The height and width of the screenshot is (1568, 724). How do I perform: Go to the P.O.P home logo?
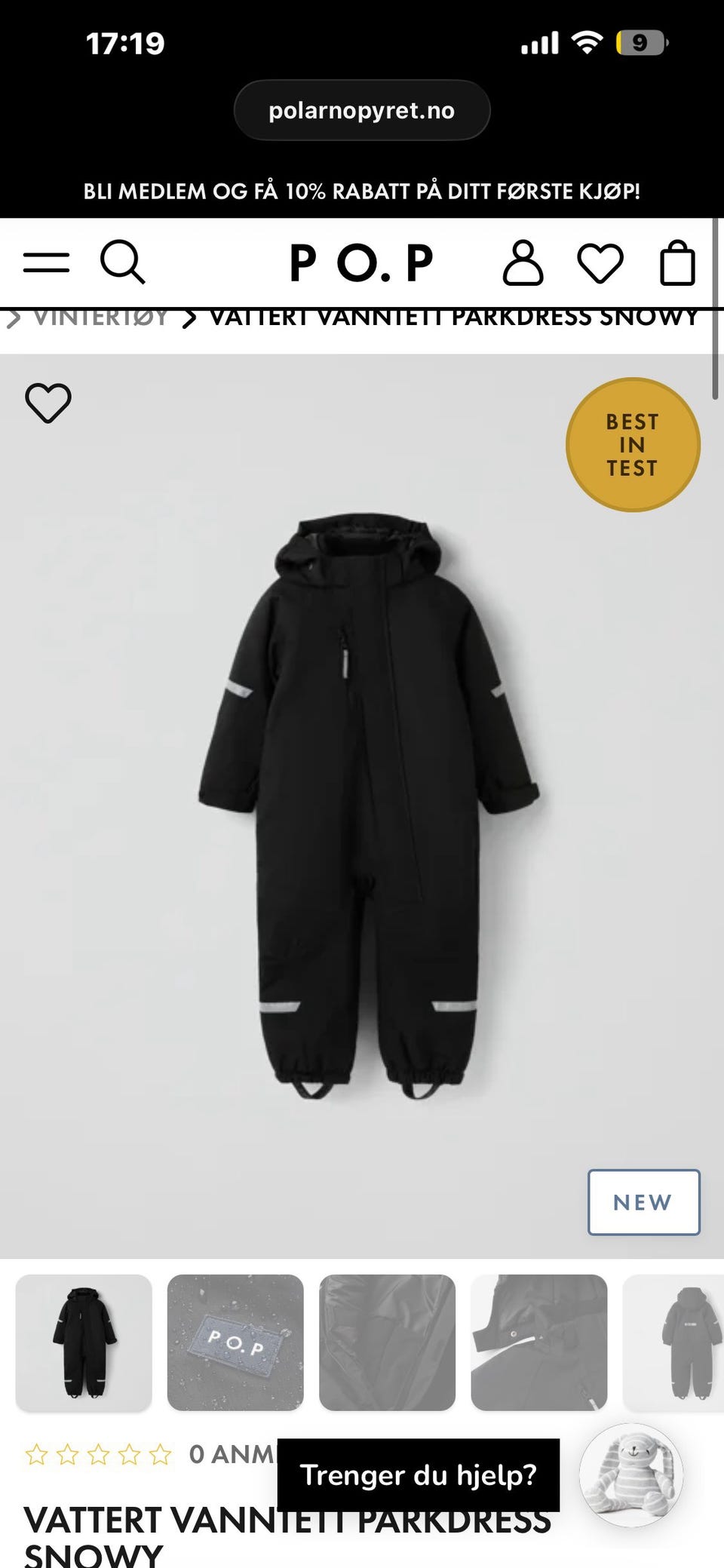click(x=362, y=263)
